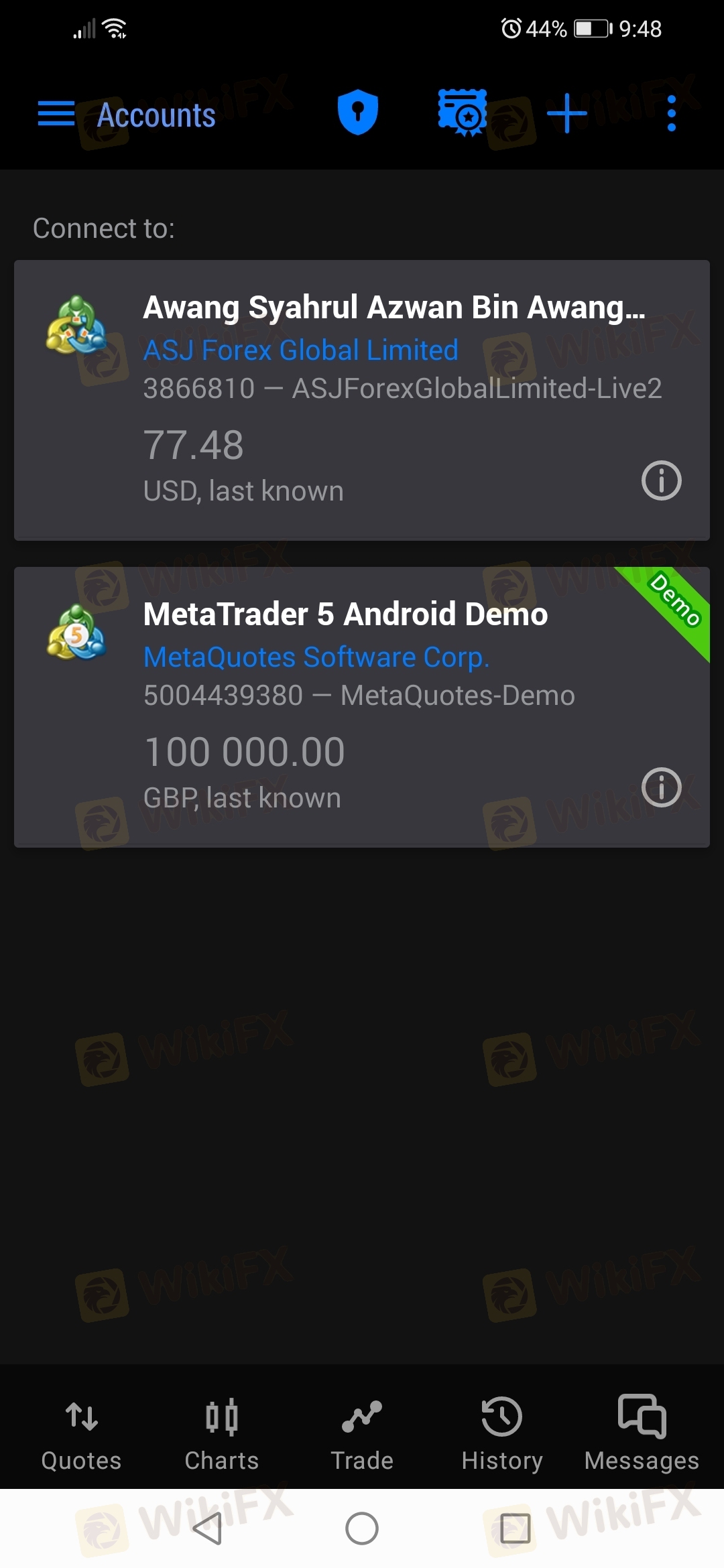Open the History tab
Screen dimensions: 724x1568
(502, 1435)
